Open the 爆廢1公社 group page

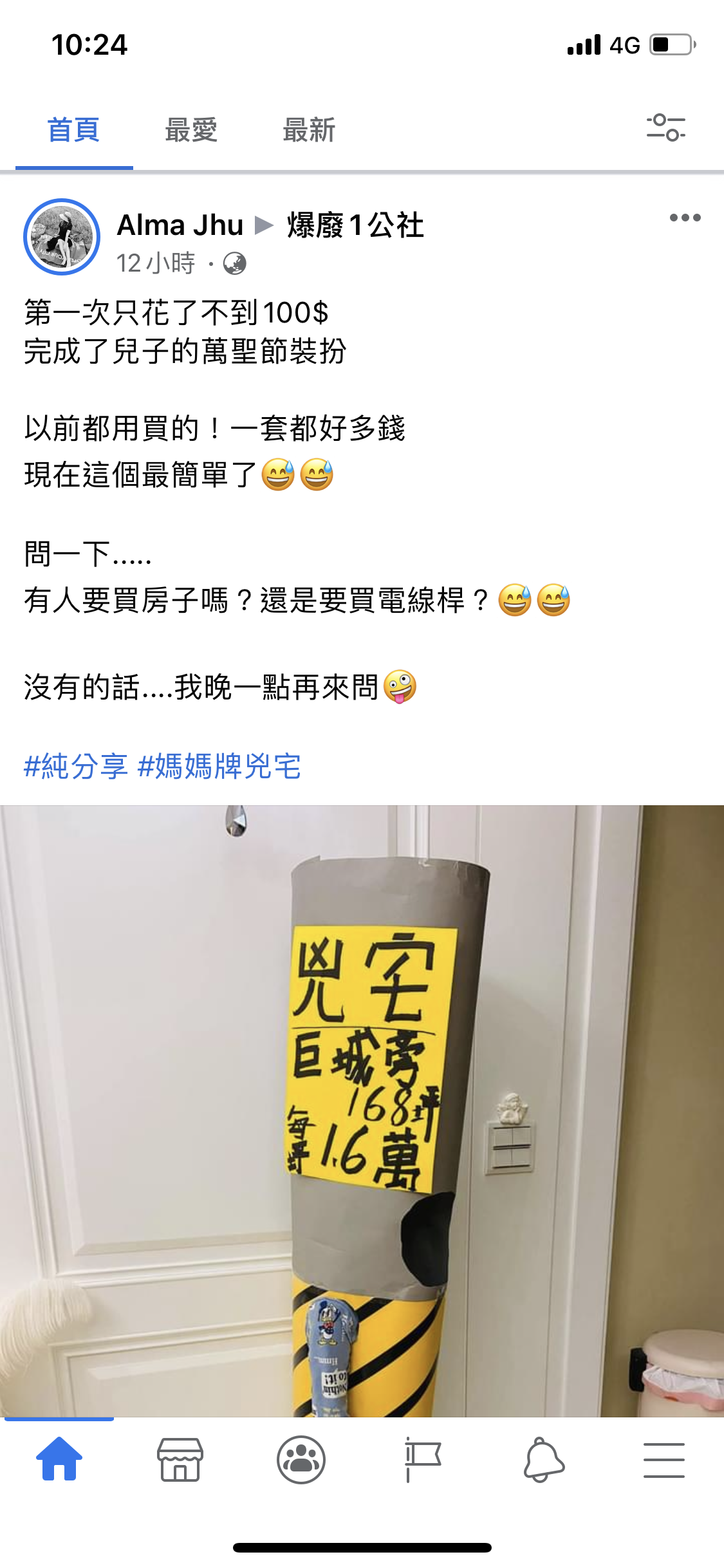355,225
